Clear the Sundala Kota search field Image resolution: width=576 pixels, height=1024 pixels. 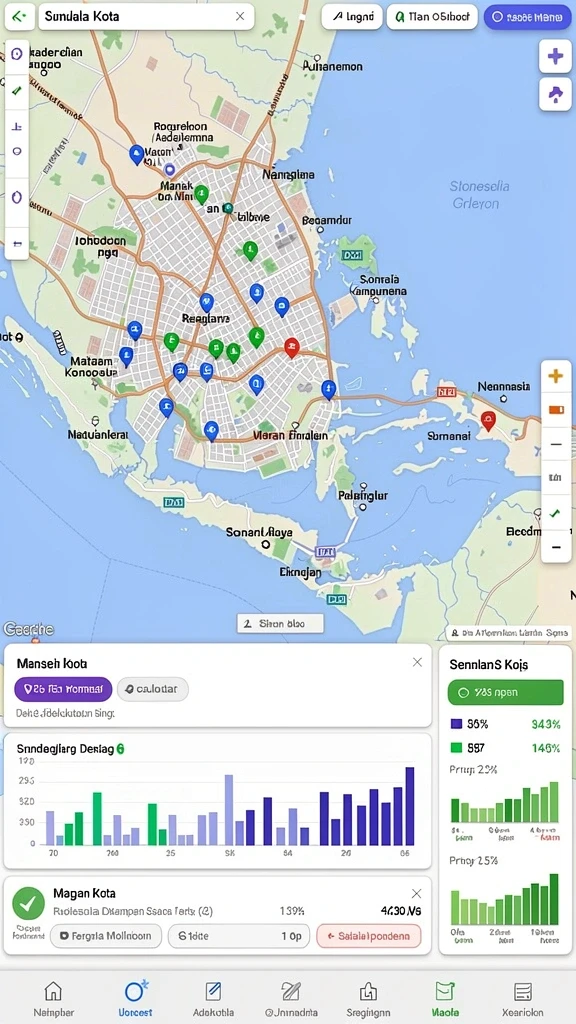(240, 16)
